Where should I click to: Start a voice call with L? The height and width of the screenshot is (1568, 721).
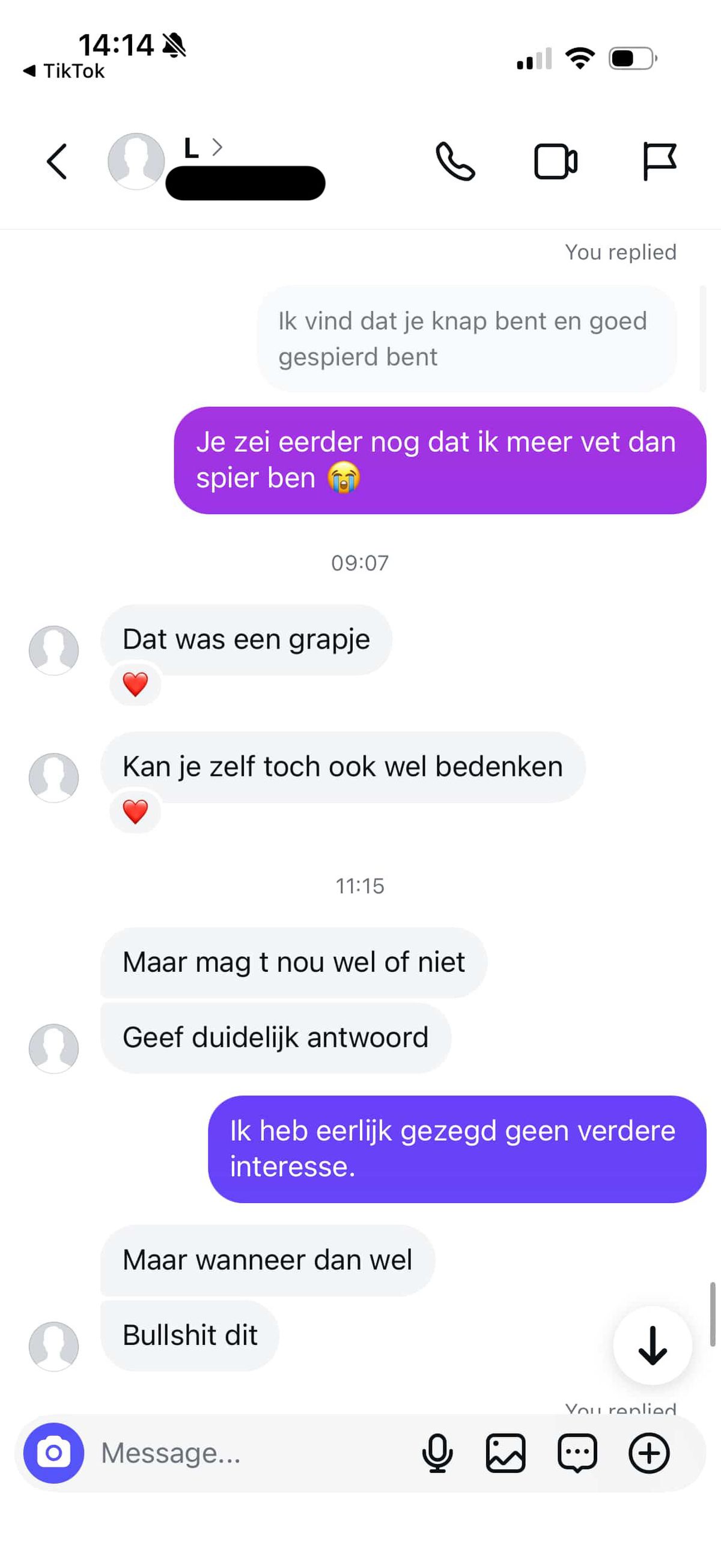point(455,162)
